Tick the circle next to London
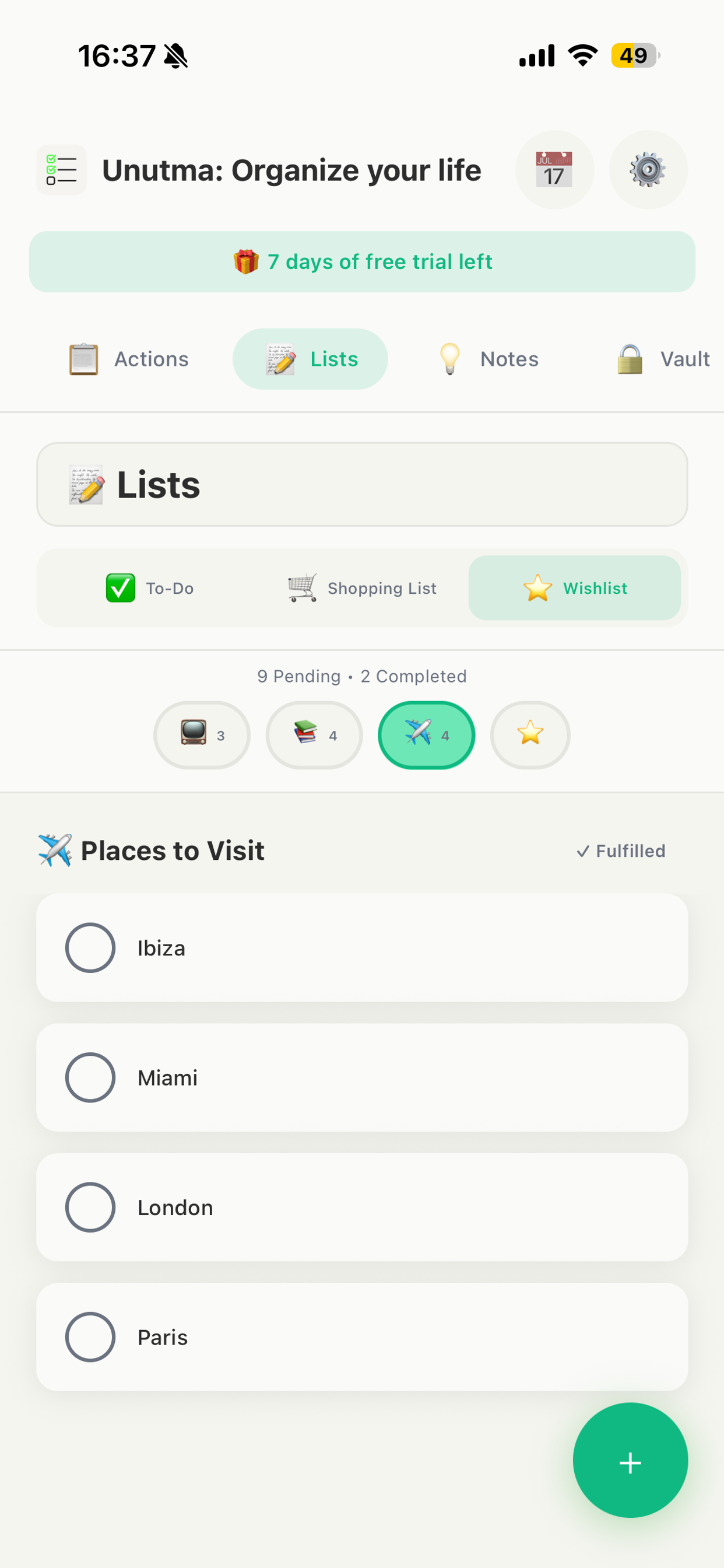Screen dimensions: 724x1568 (90, 1207)
